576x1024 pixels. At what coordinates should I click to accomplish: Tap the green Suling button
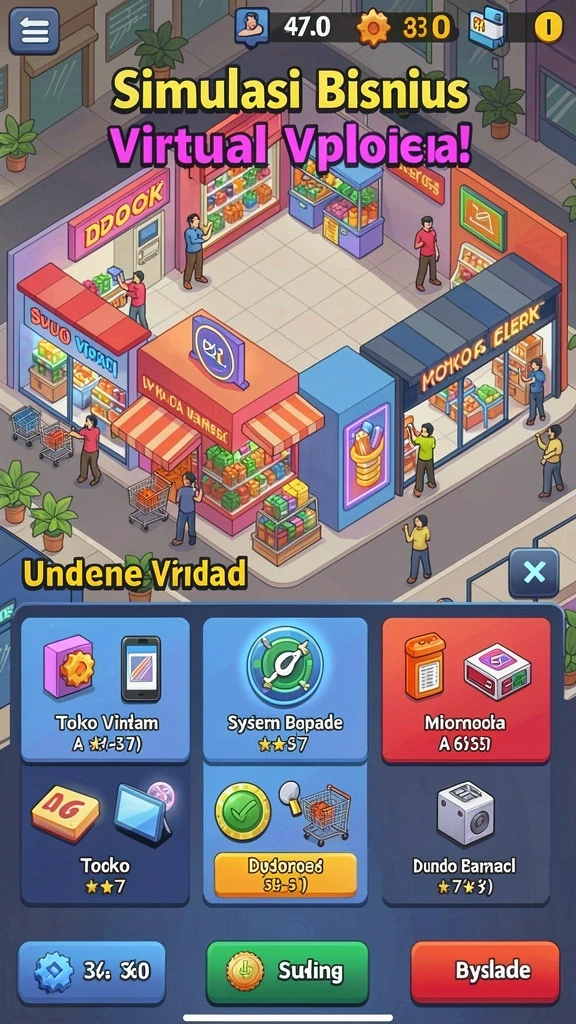click(287, 972)
